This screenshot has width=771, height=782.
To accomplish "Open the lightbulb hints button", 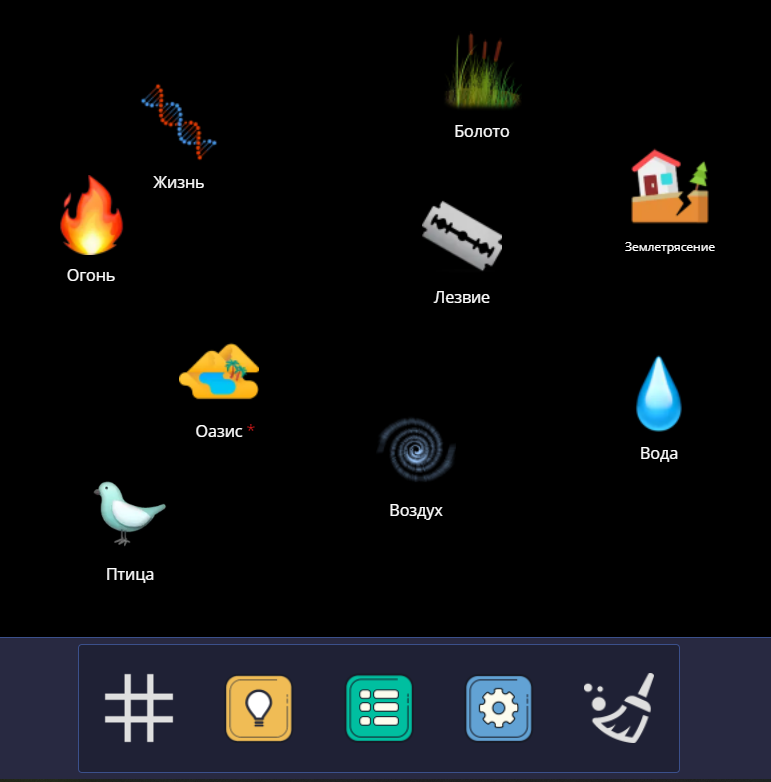I will 259,708.
